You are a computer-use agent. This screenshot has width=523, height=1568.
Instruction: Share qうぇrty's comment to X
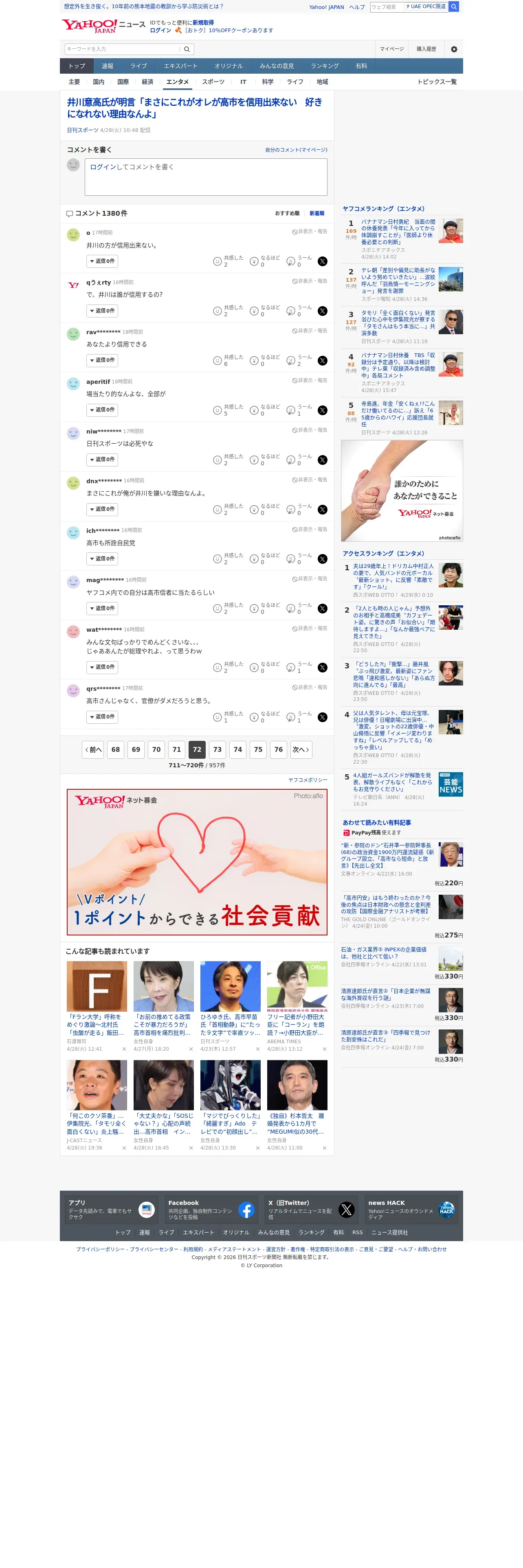[x=323, y=311]
